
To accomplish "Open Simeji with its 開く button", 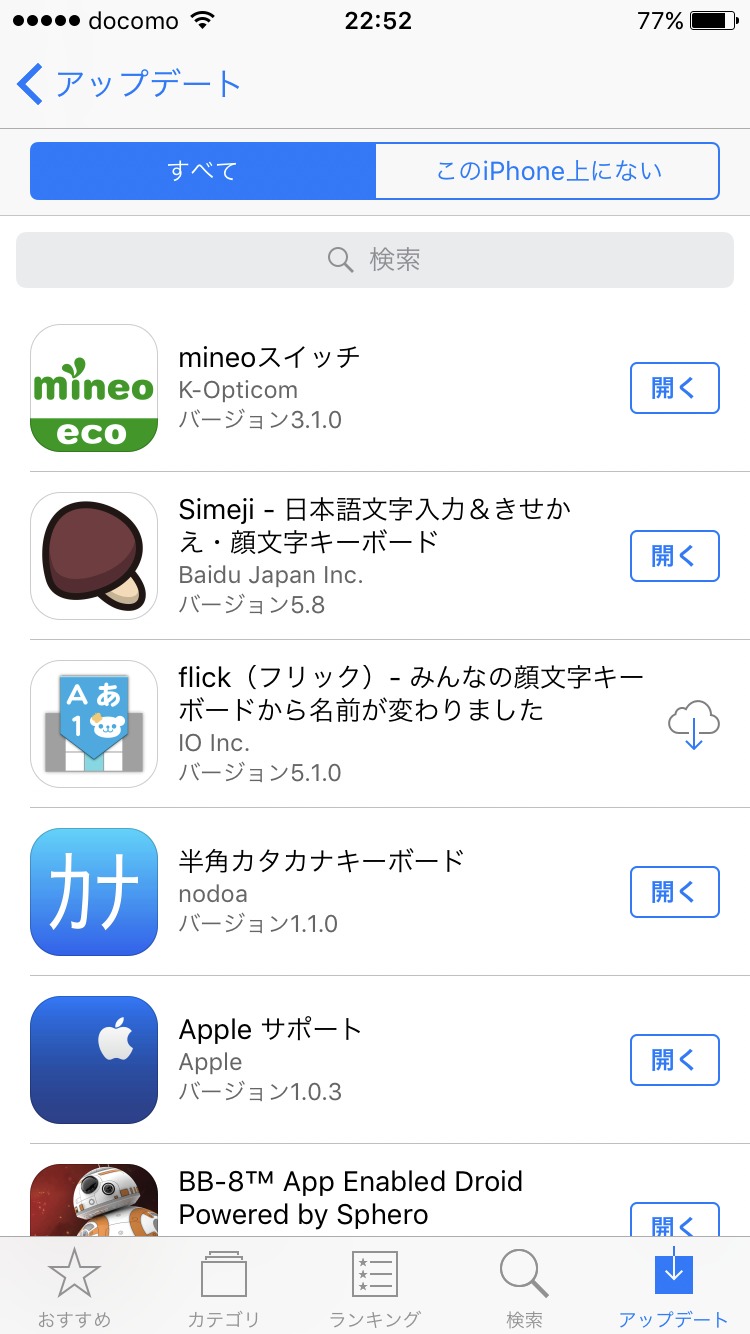I will tap(674, 556).
